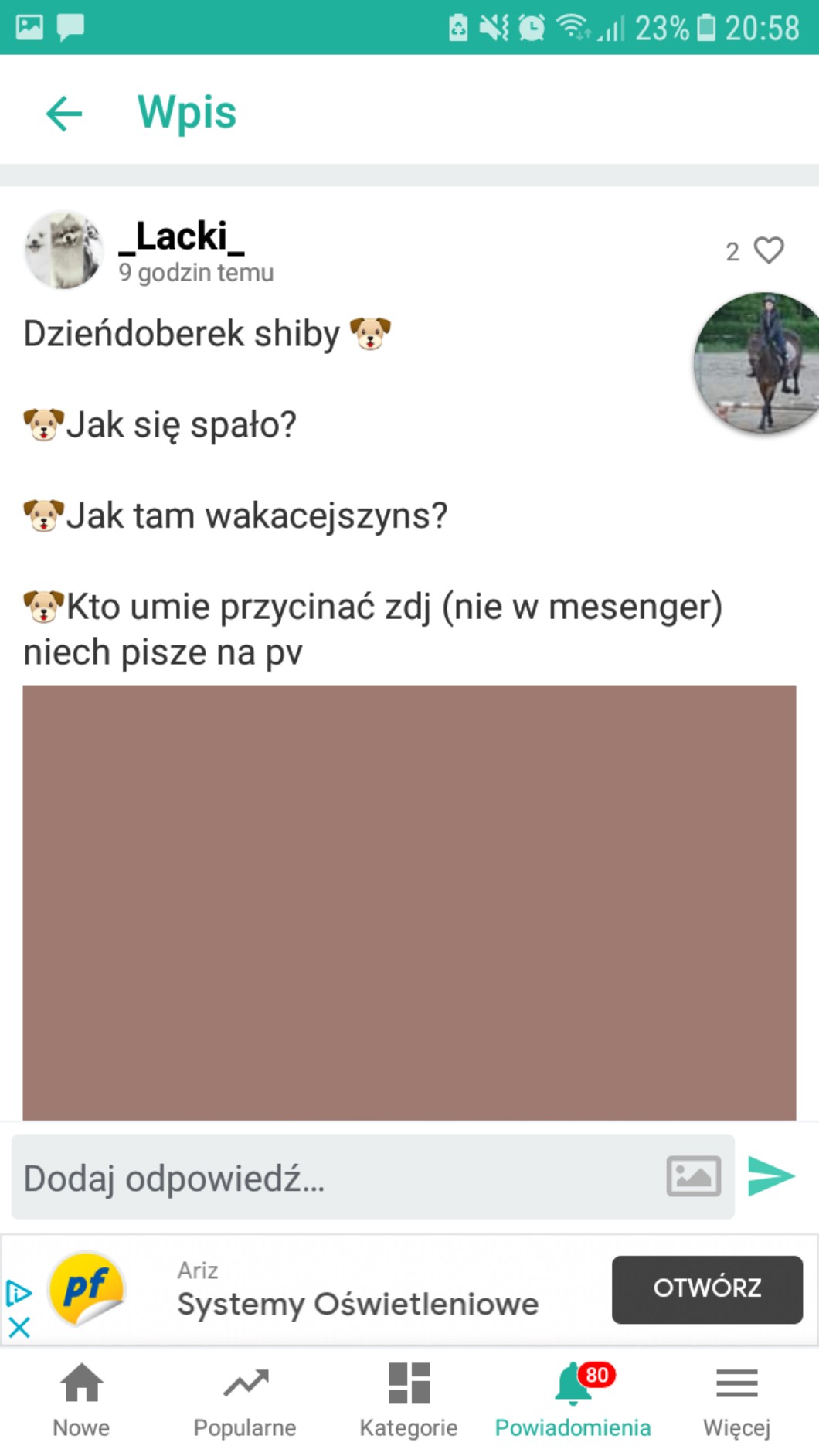
Task: Attach a picture to the reply
Action: pos(693,1176)
